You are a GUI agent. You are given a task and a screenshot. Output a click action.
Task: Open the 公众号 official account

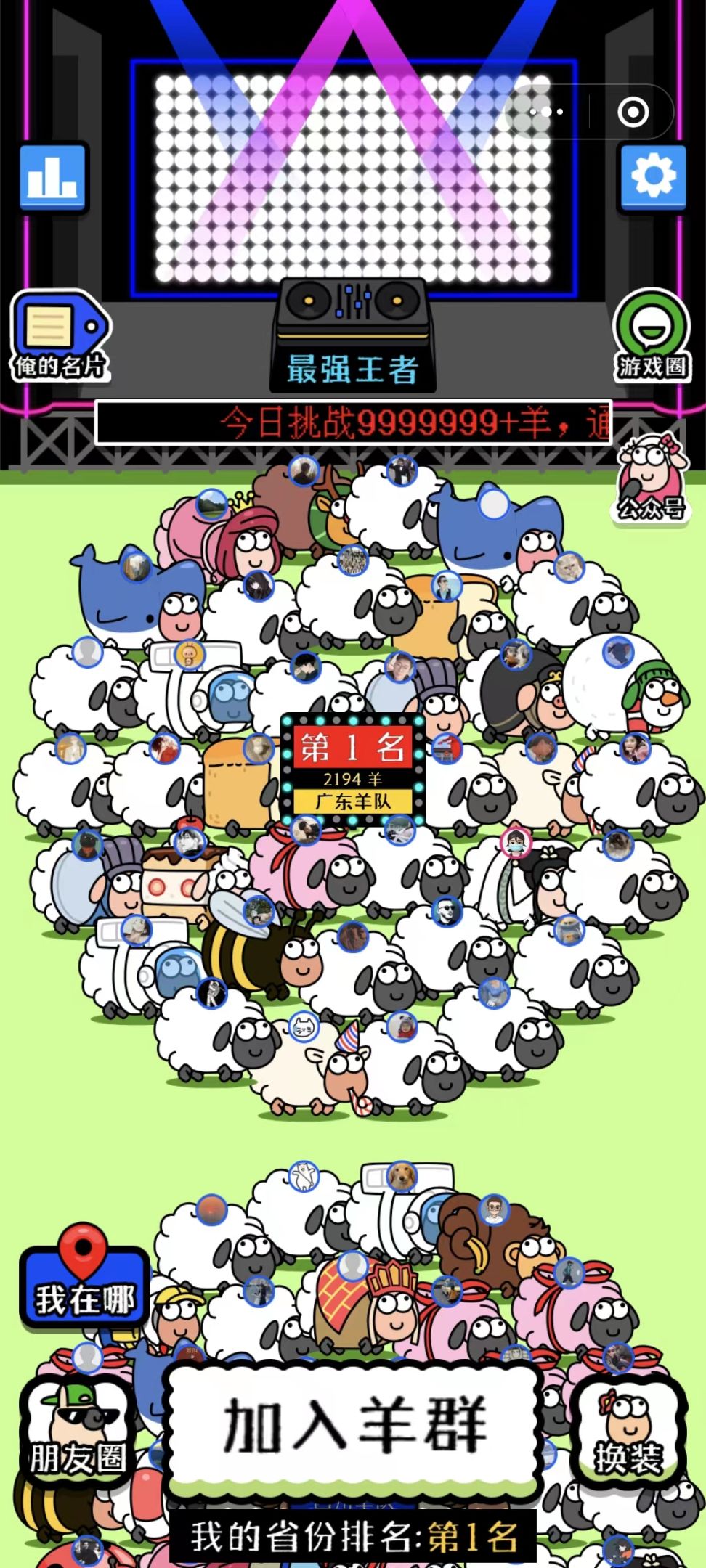point(652,479)
